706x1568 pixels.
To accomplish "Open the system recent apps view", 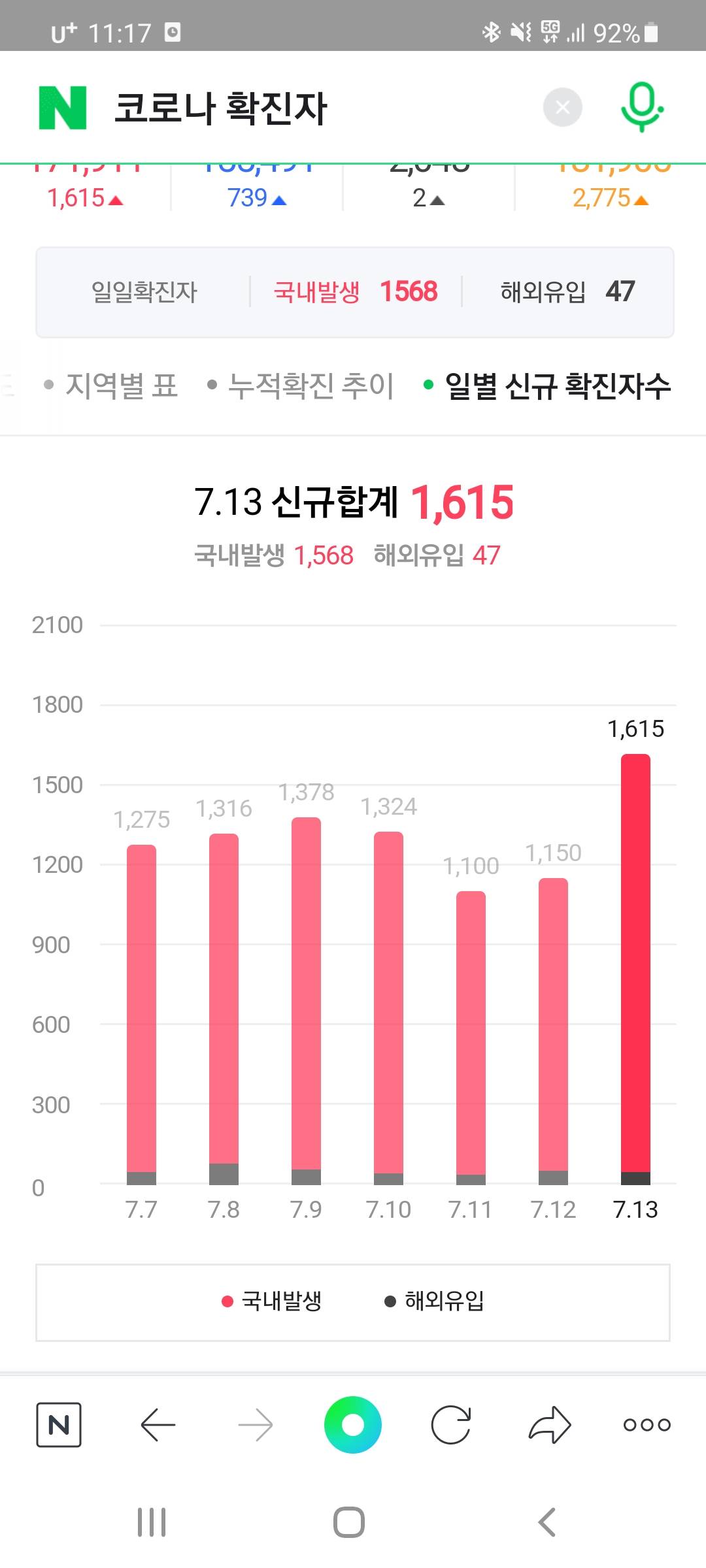I will [x=152, y=1522].
